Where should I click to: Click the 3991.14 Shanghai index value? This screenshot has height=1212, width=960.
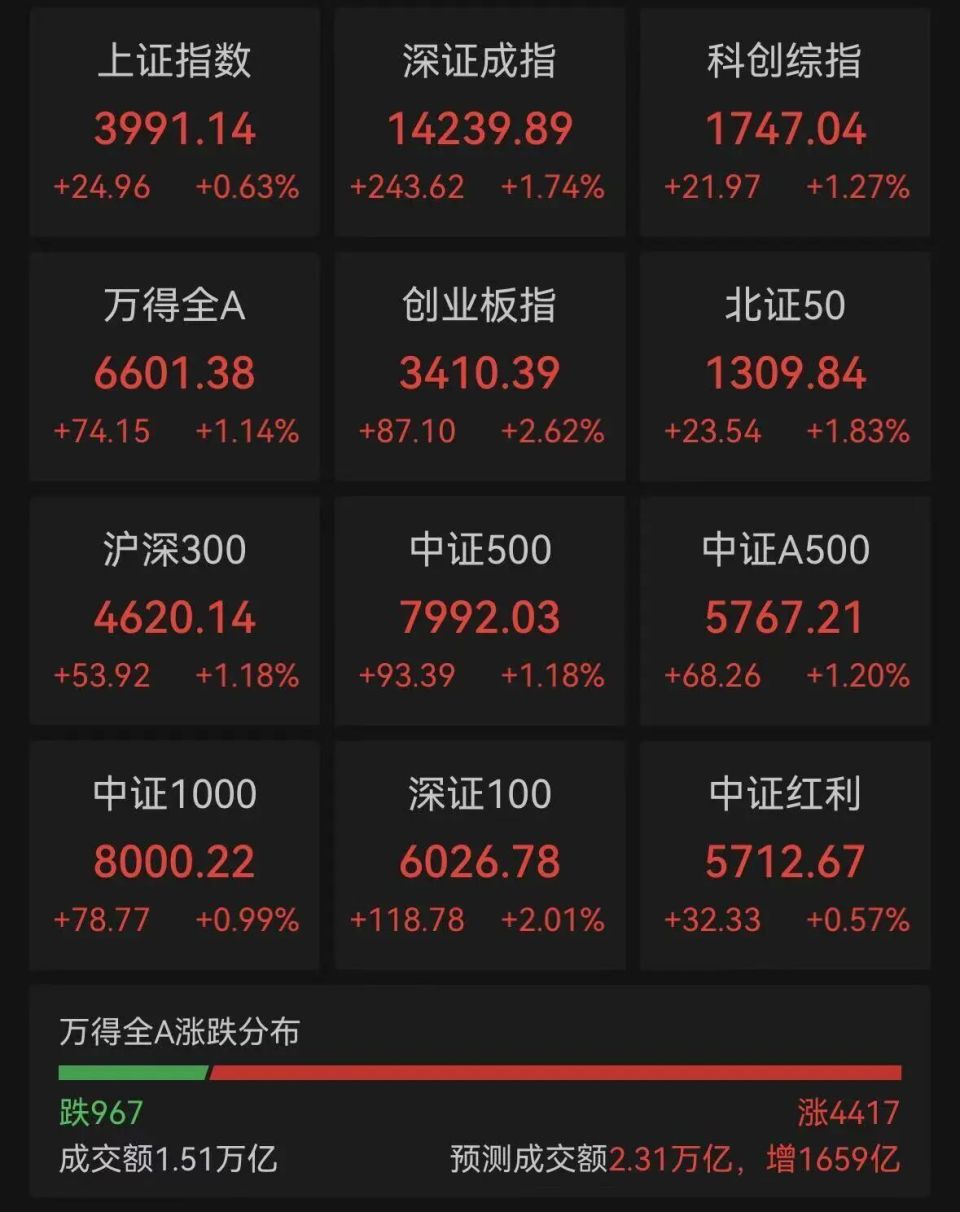(x=173, y=130)
